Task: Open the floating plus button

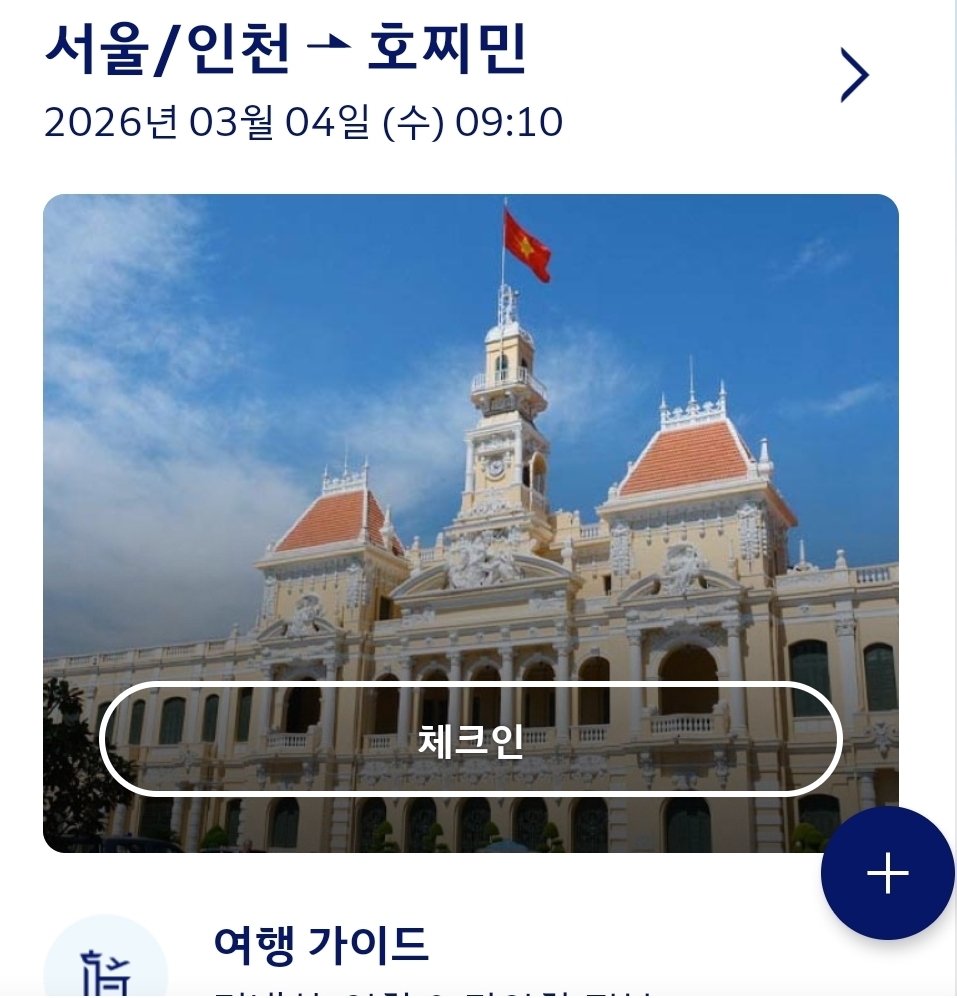Action: tap(887, 874)
